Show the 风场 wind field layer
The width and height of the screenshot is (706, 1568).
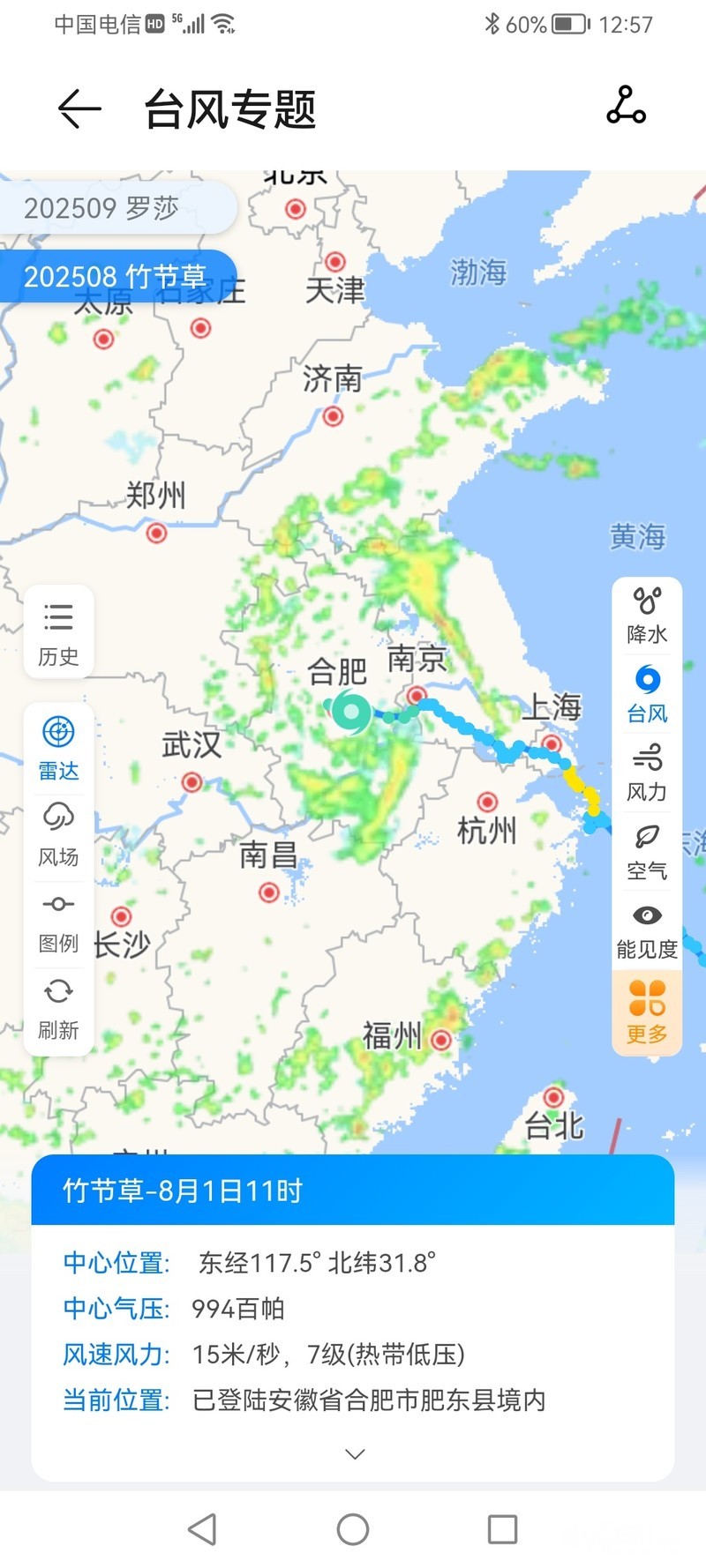coord(58,834)
